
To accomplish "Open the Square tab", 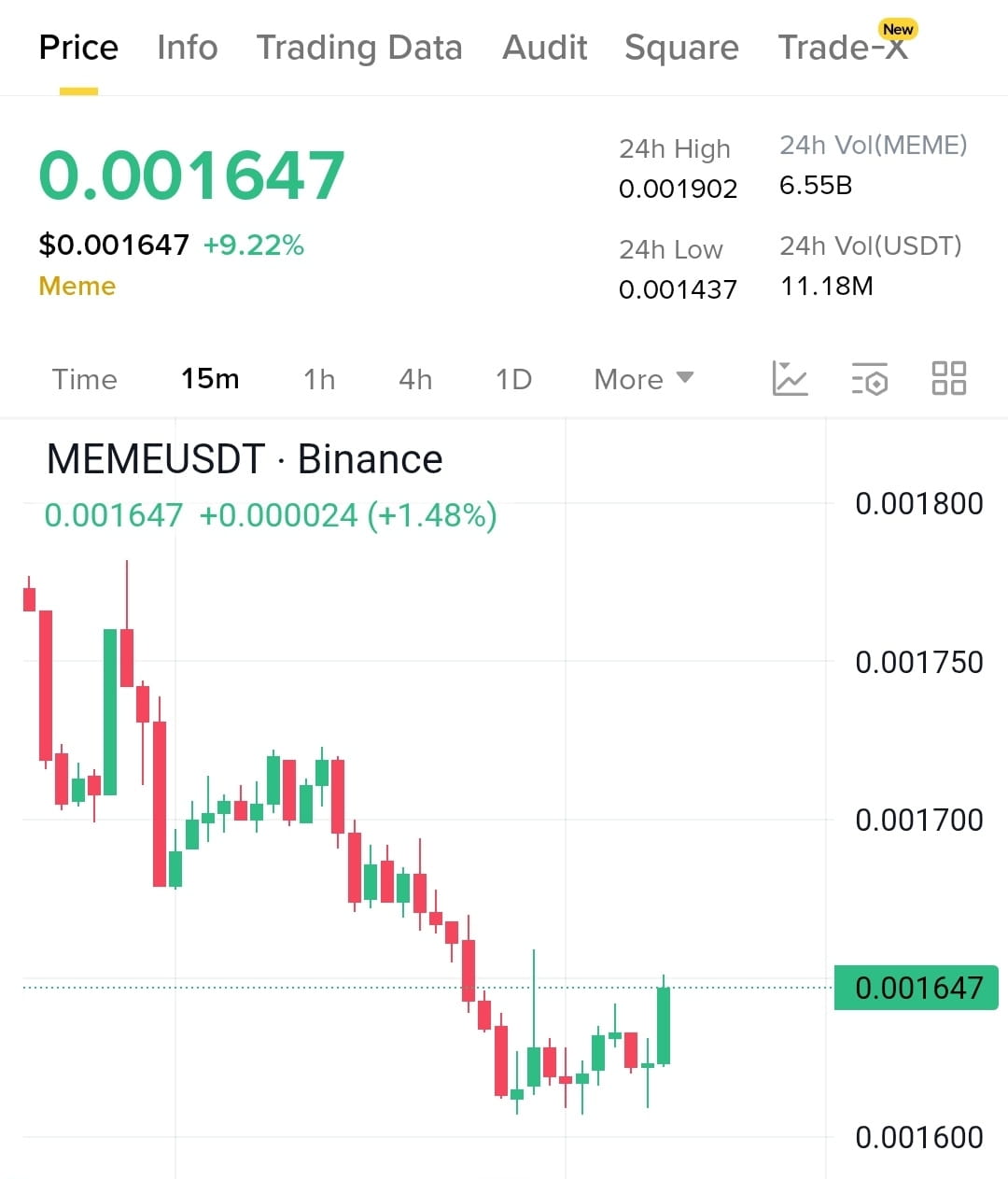I will [681, 48].
